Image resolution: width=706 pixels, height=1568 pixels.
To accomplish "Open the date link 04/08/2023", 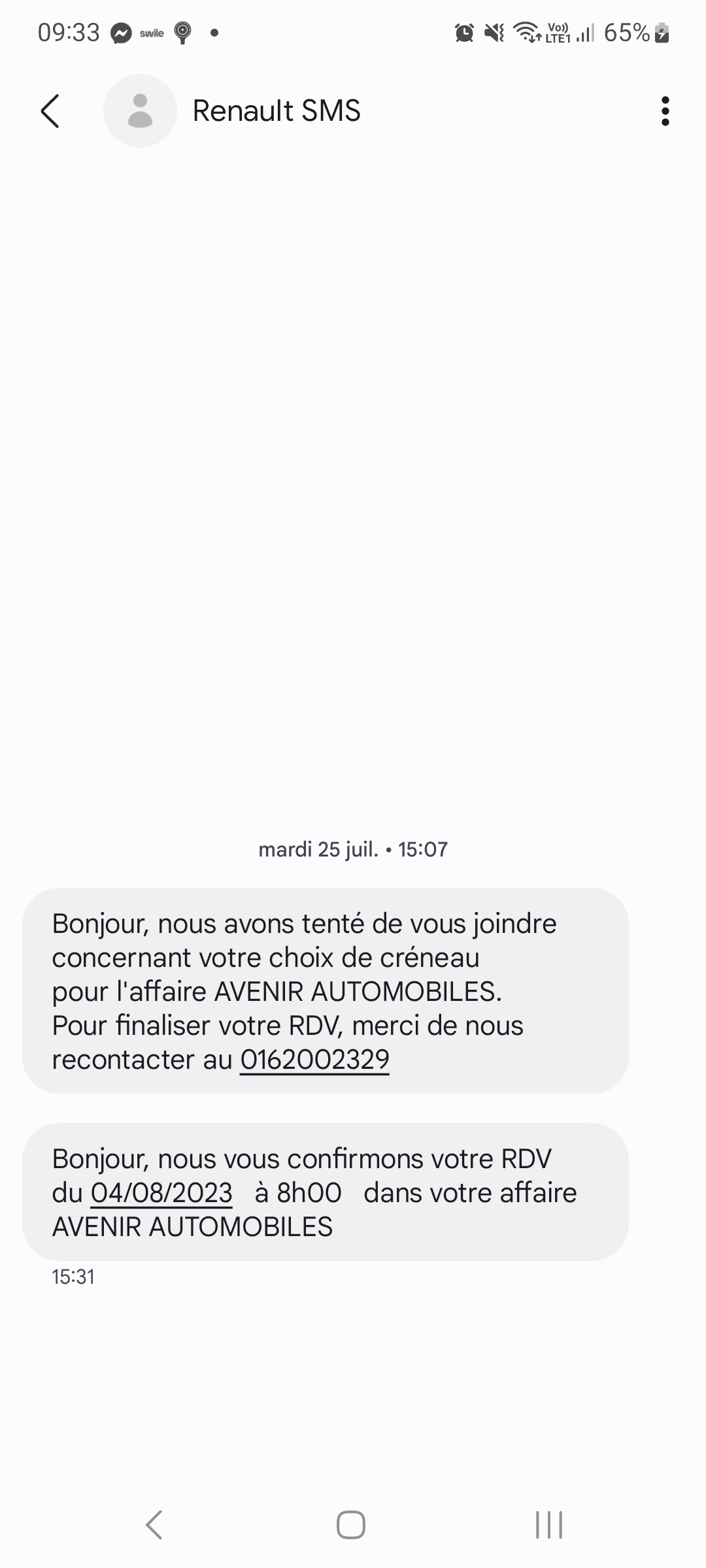I will click(x=161, y=1193).
